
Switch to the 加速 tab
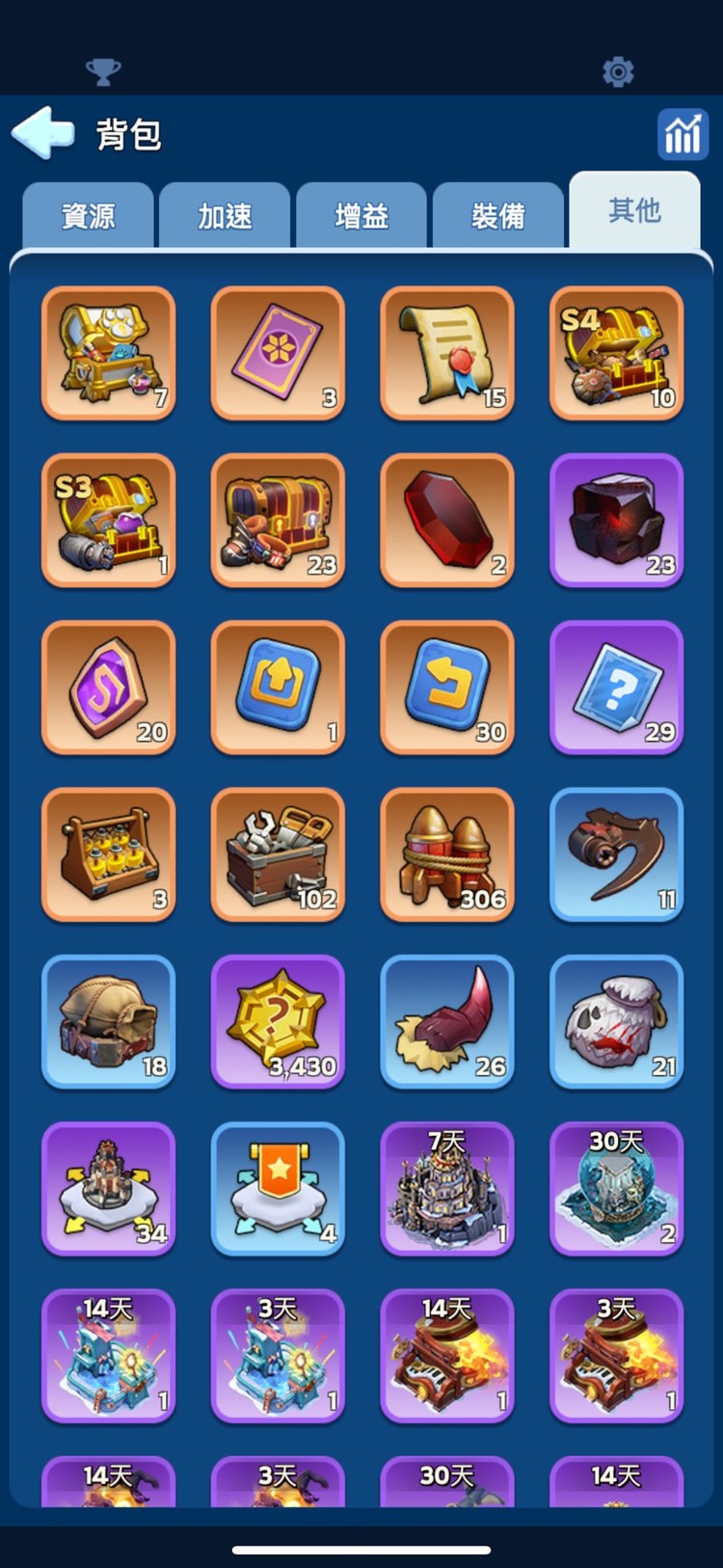(x=225, y=215)
